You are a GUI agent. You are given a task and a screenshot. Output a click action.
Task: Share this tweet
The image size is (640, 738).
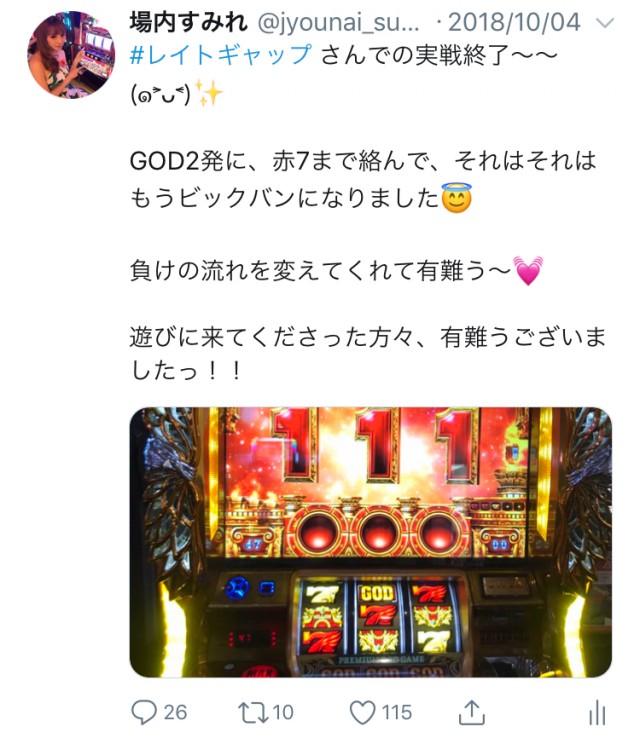click(x=472, y=711)
